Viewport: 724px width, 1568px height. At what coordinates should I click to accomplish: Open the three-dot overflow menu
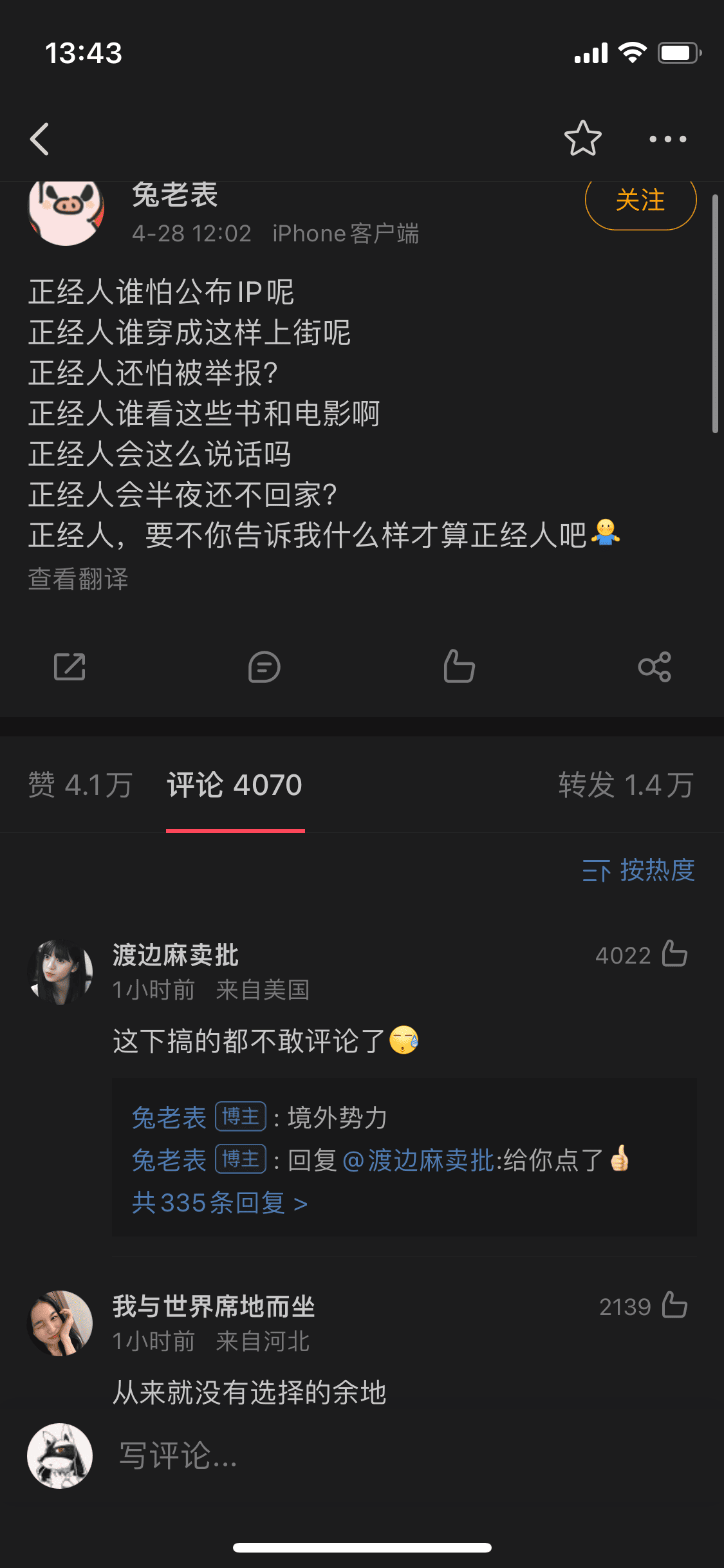667,138
